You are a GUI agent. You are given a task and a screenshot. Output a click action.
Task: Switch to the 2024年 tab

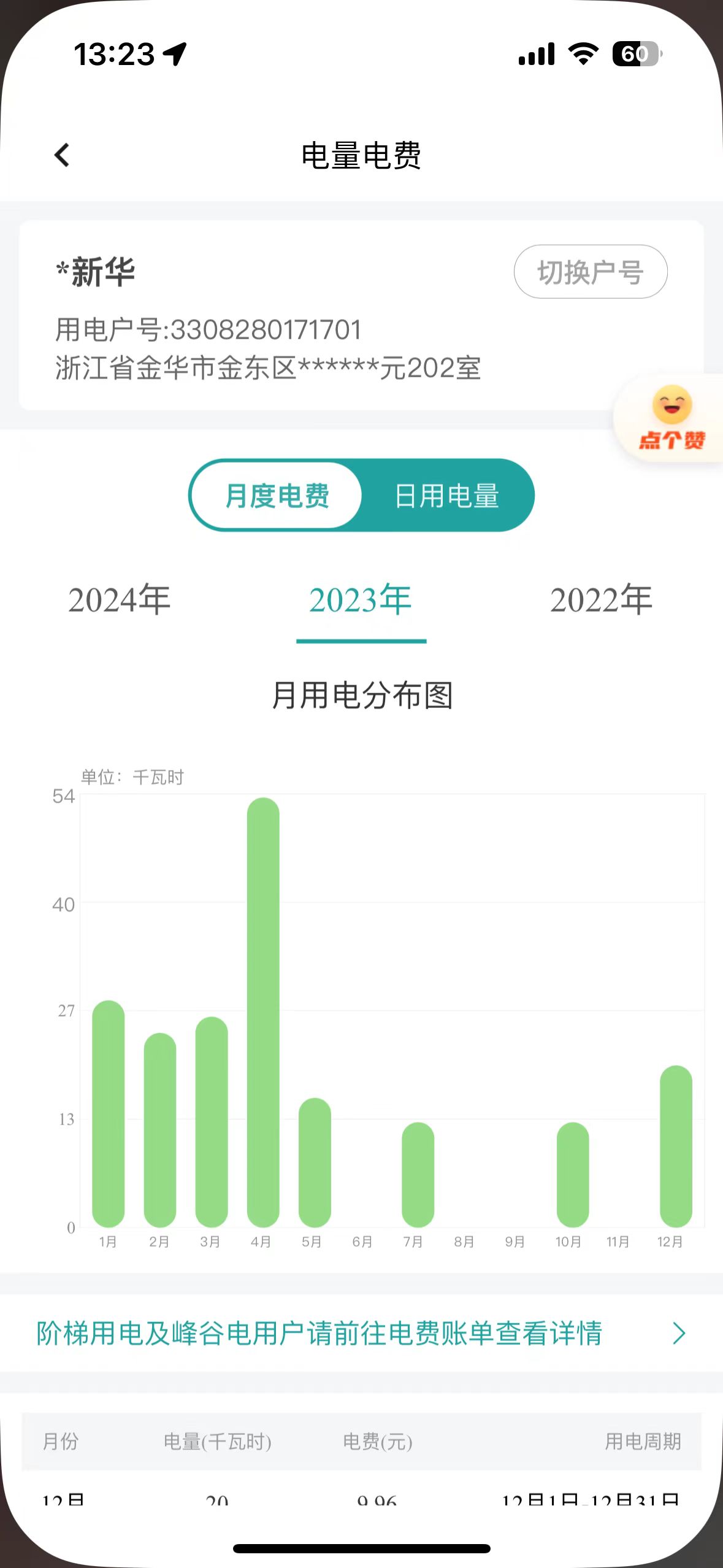coord(120,600)
